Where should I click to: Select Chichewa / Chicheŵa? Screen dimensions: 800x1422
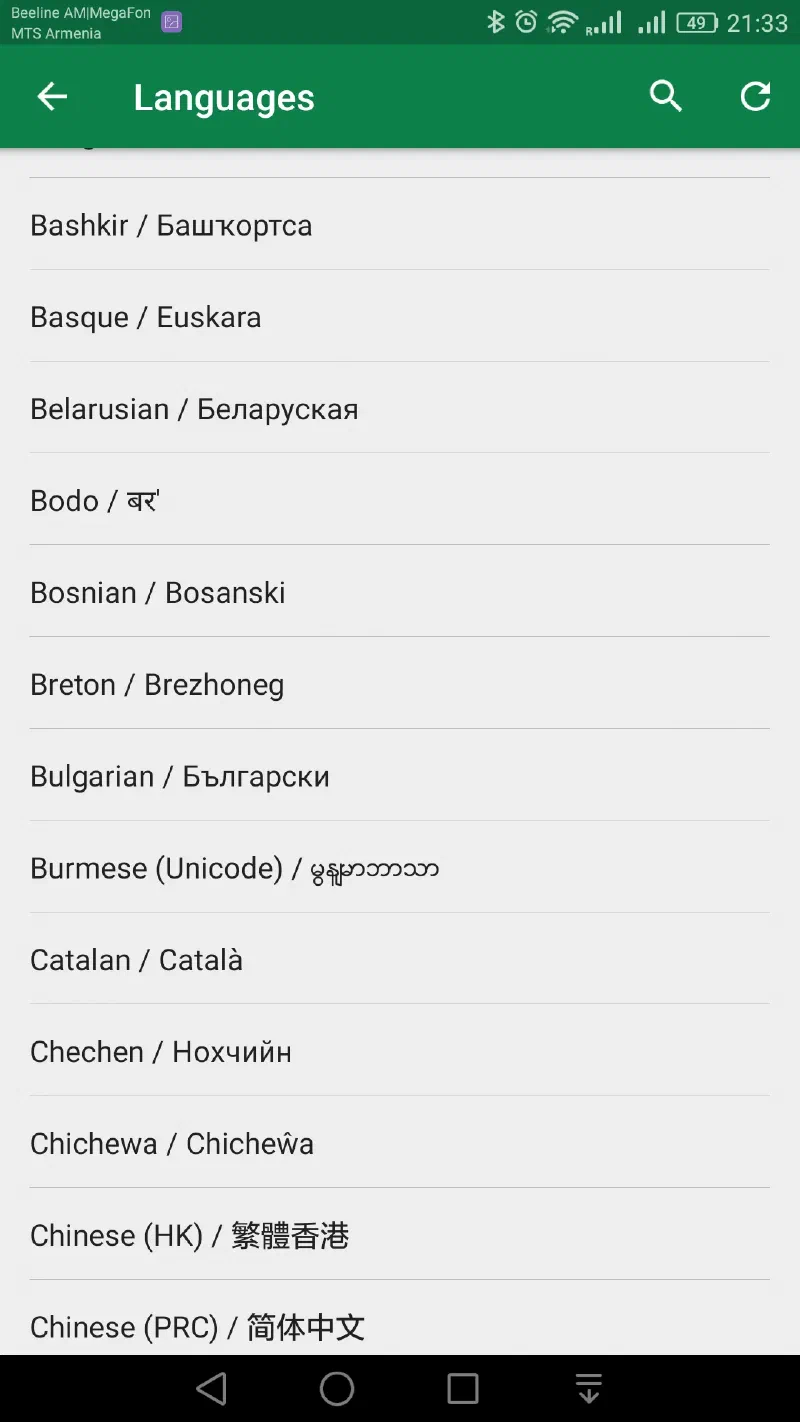coord(172,1143)
